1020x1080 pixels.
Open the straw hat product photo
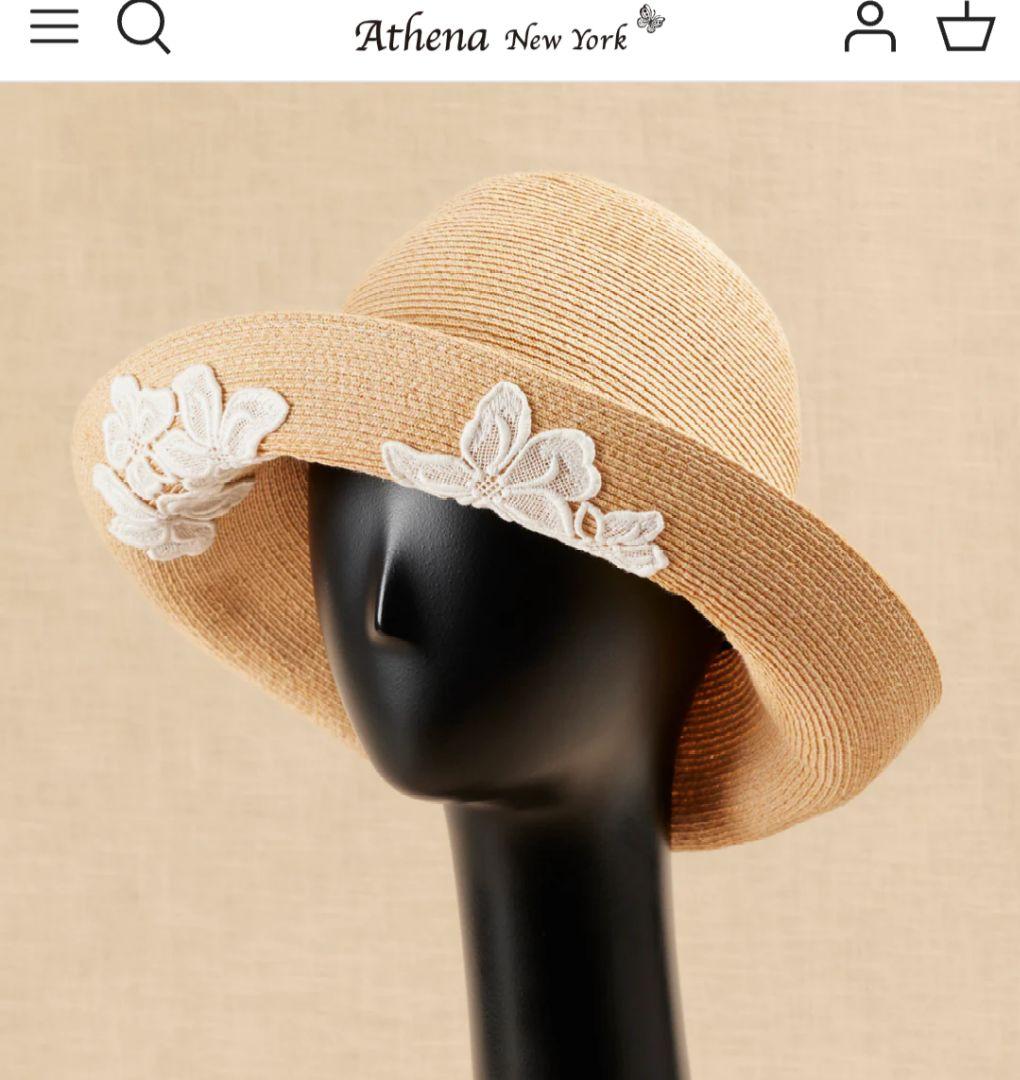click(510, 580)
